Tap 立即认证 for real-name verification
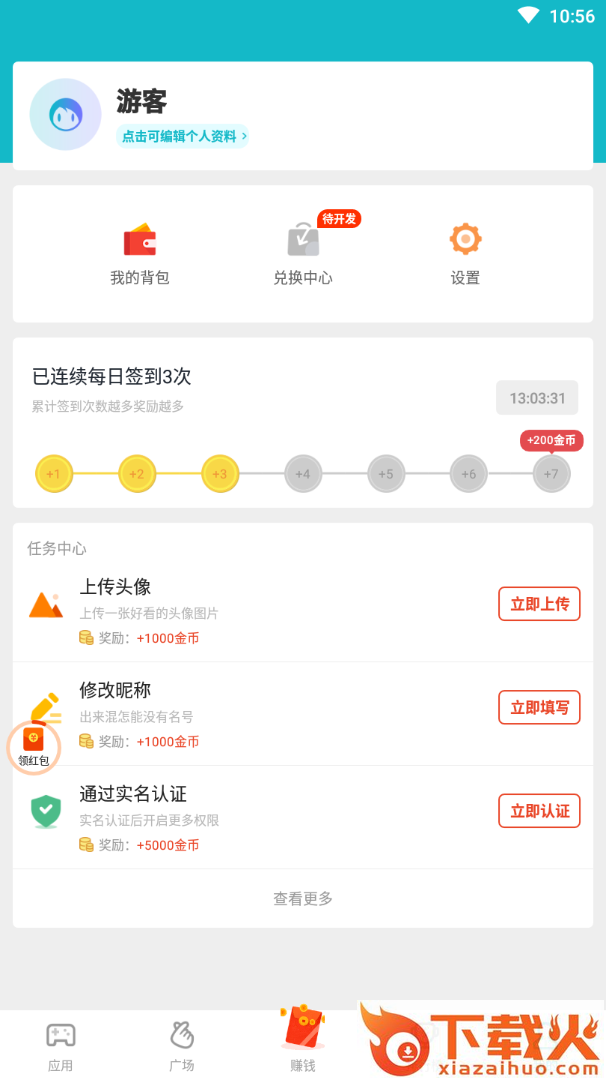The width and height of the screenshot is (606, 1080). pos(539,810)
